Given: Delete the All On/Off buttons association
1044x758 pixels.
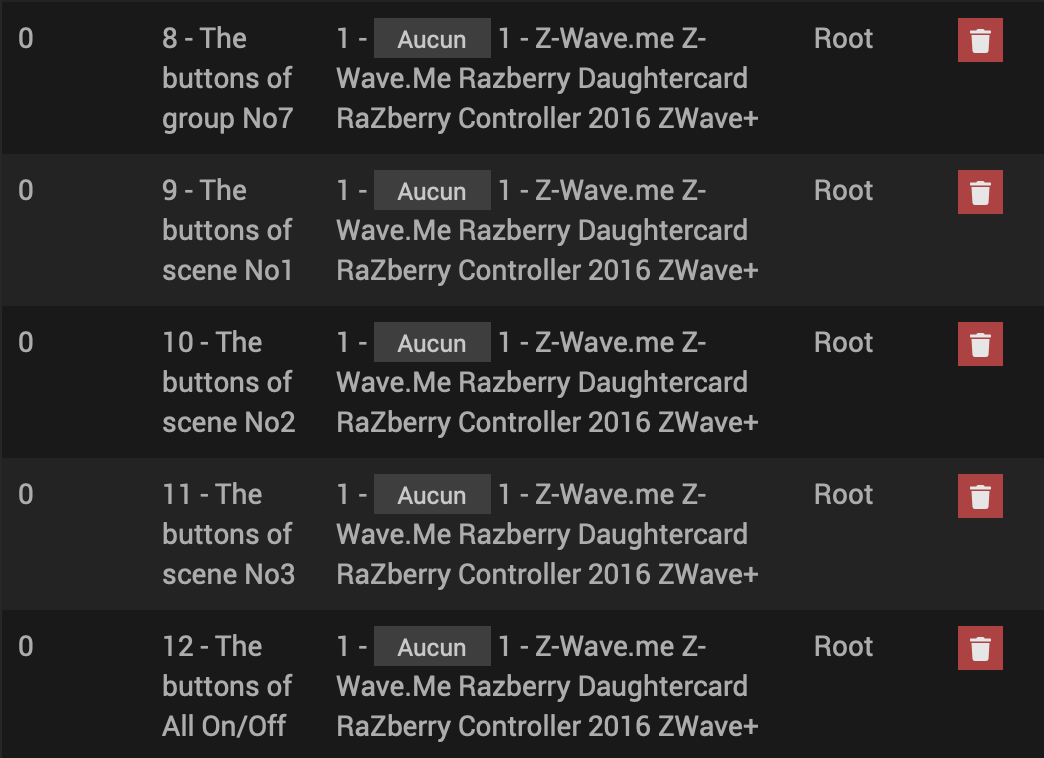Looking at the screenshot, I should click(980, 648).
